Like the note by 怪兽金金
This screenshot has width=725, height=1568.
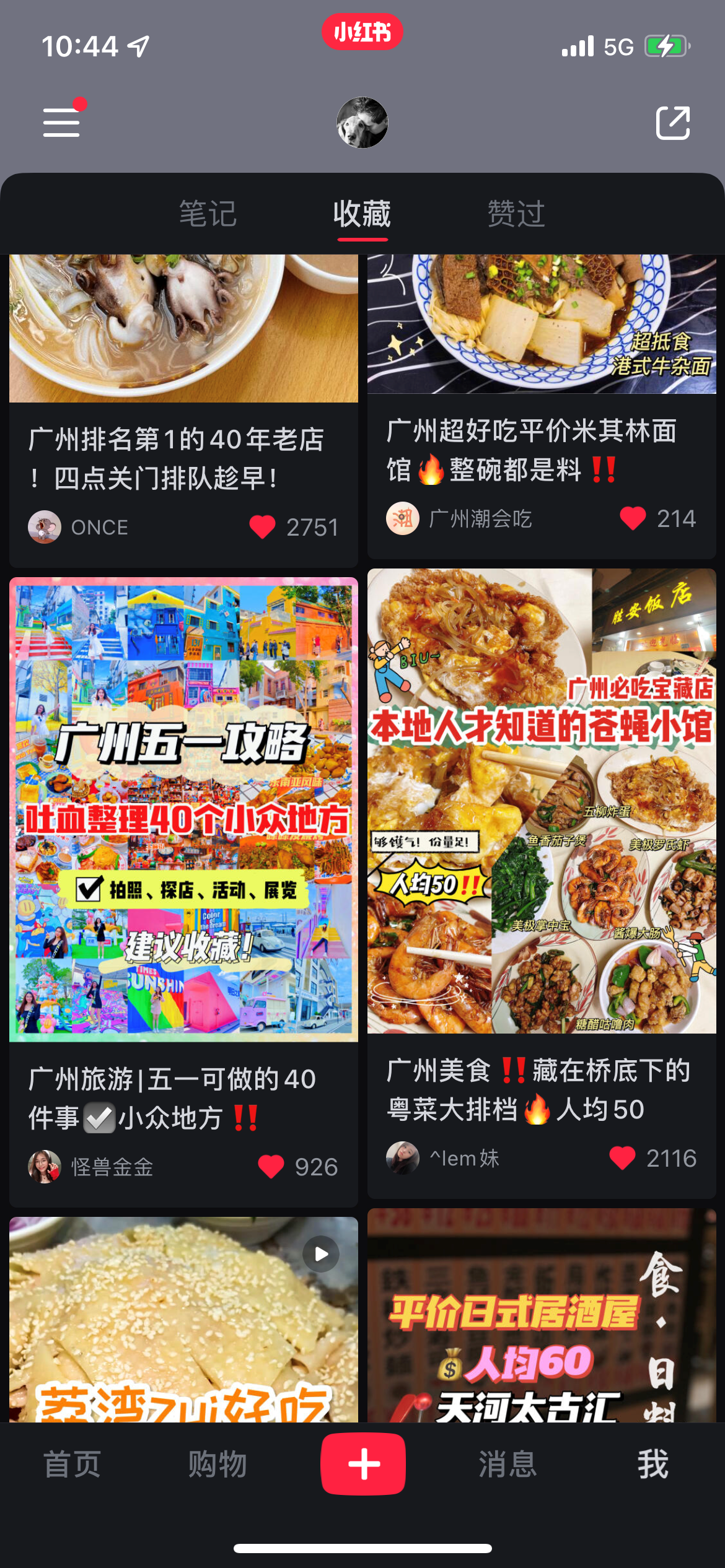point(271,1167)
